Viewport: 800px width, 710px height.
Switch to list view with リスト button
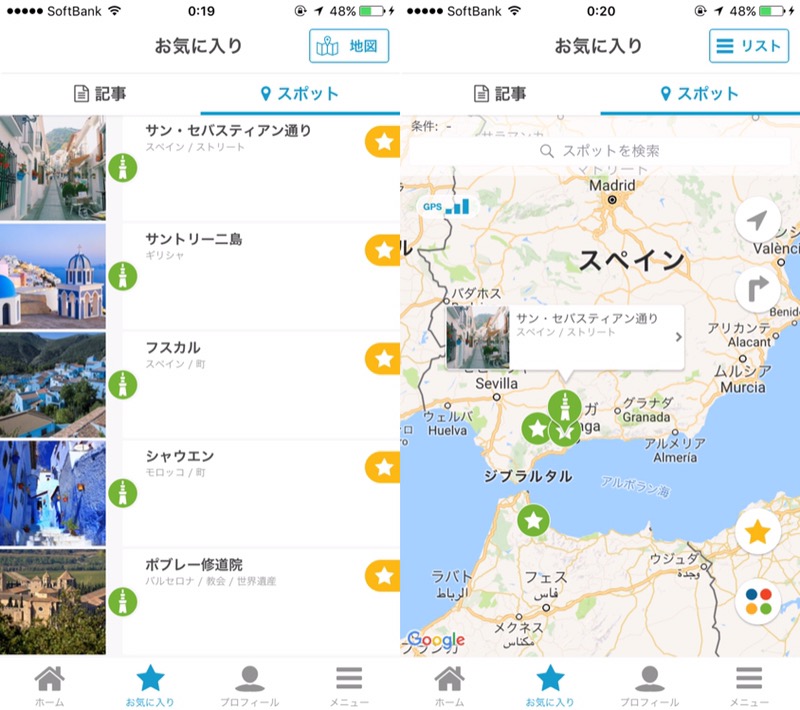click(x=748, y=46)
